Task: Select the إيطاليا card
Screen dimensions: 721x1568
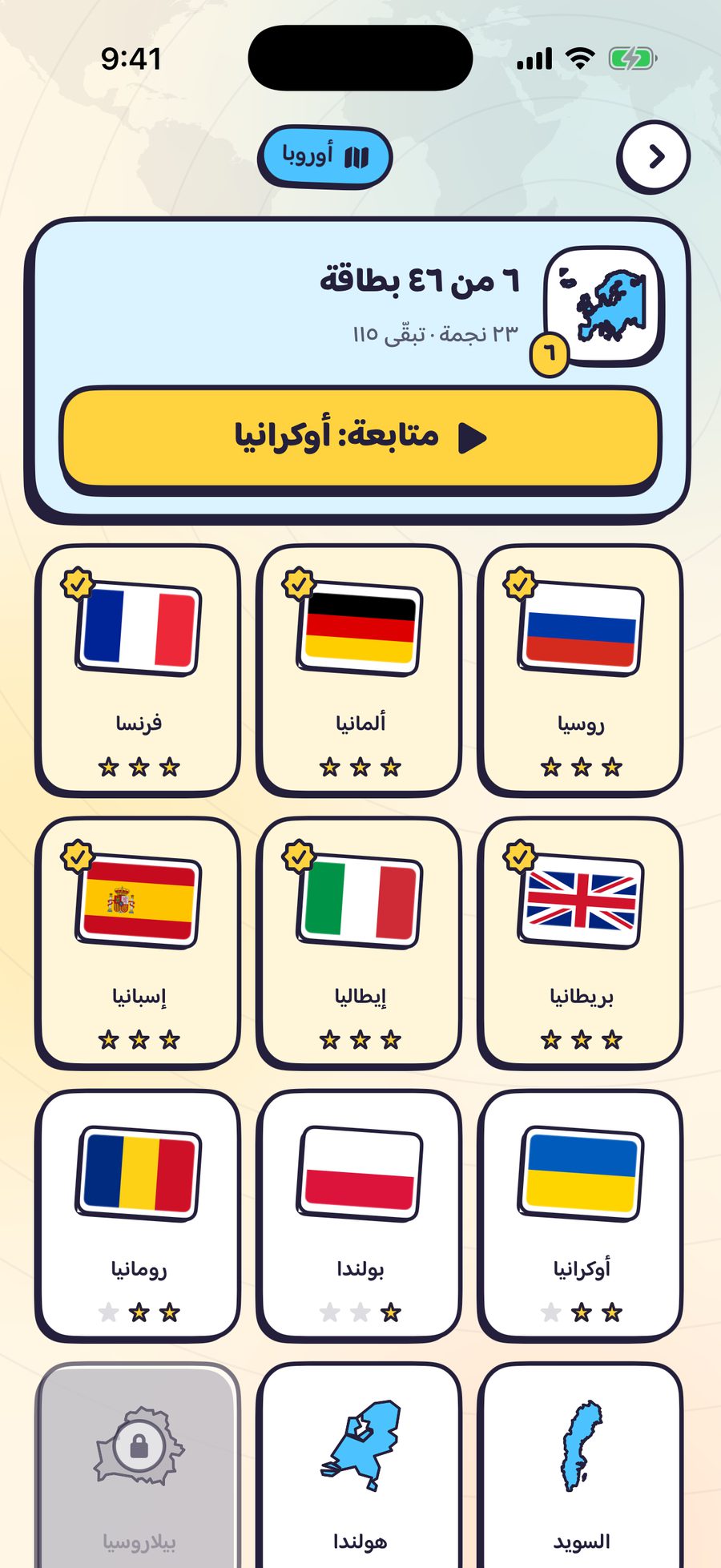Action: 359,943
